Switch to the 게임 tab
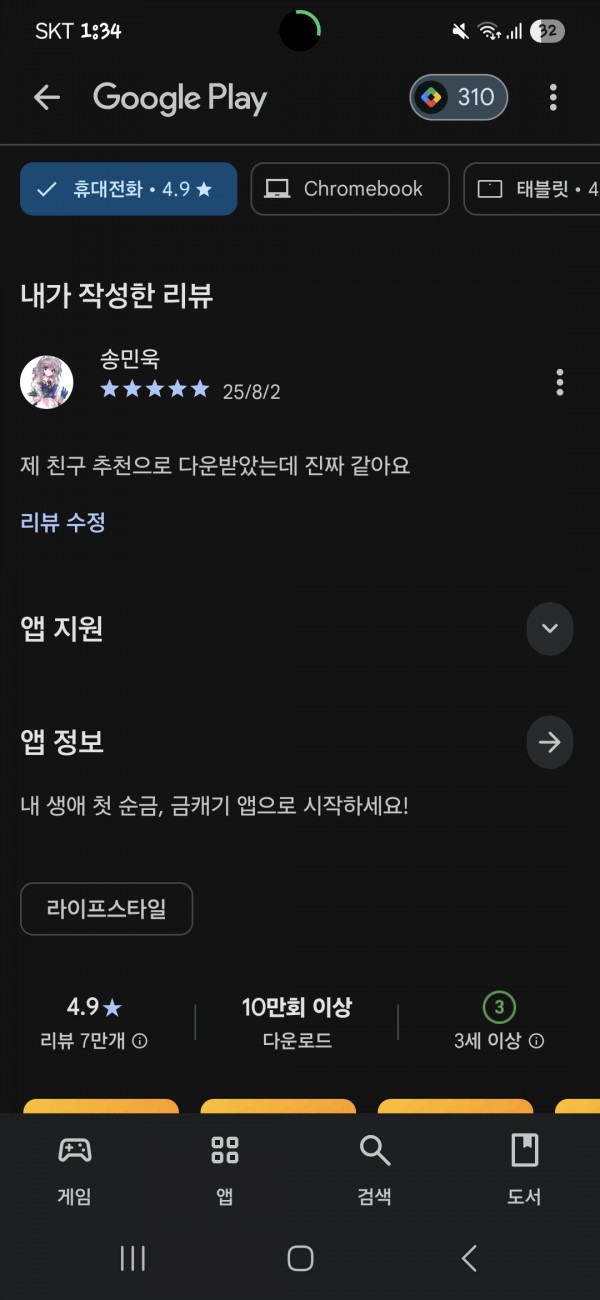The width and height of the screenshot is (600, 1300). (75, 1168)
